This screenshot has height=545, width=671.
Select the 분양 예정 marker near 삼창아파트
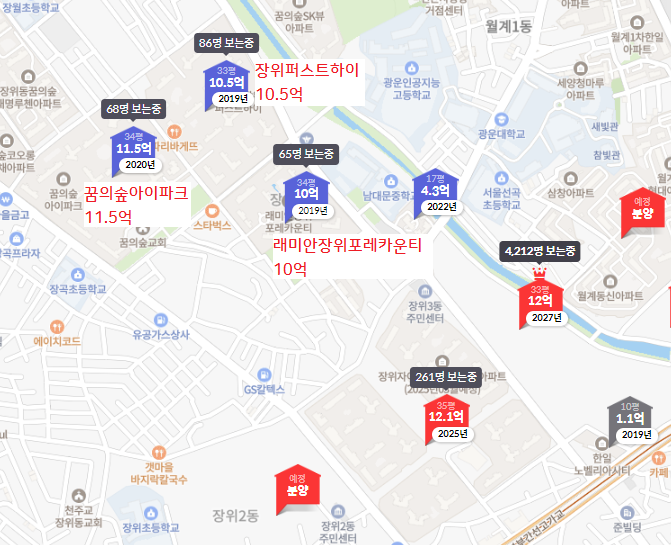pos(641,209)
